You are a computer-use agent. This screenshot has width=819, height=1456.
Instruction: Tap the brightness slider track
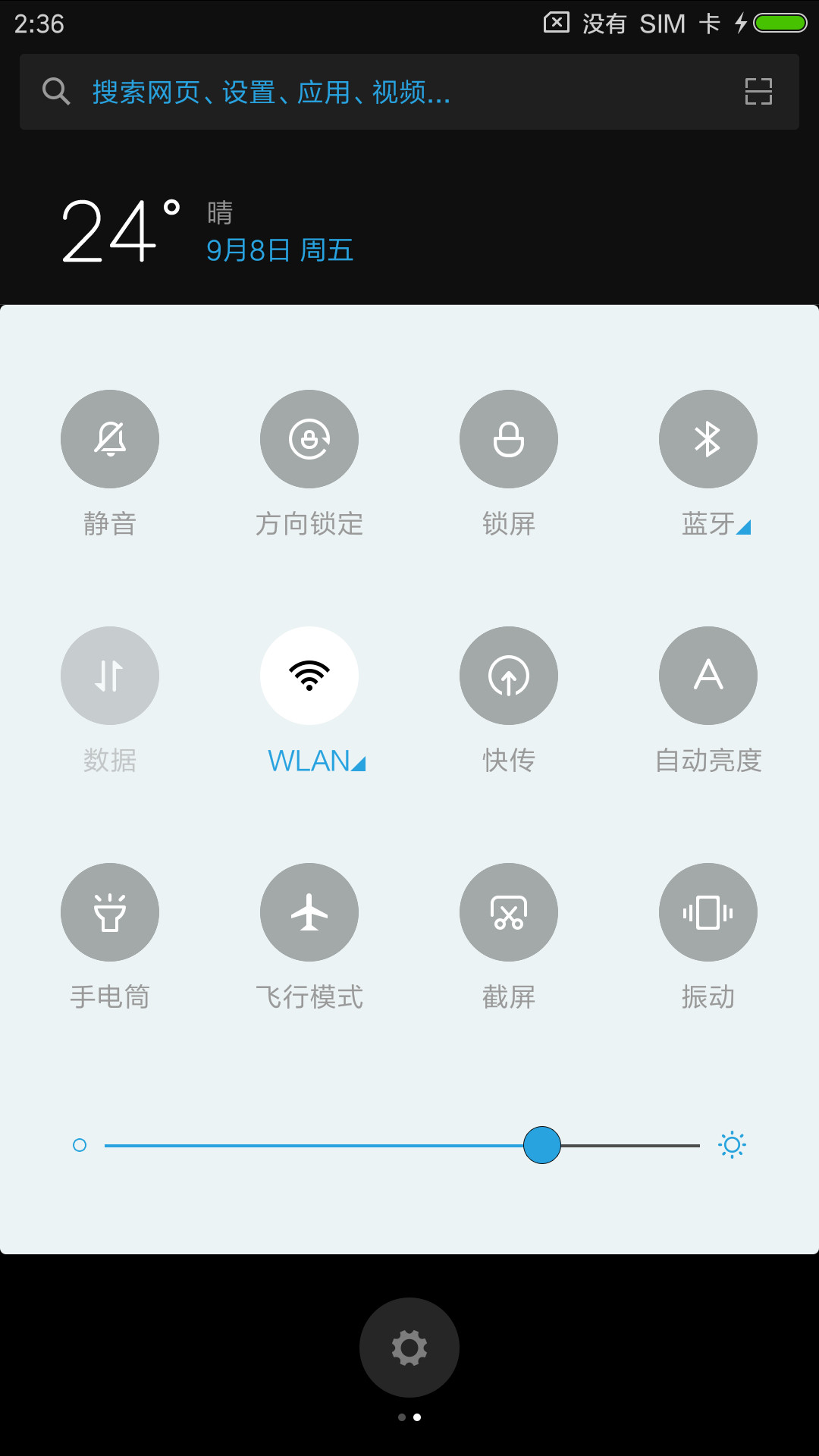(402, 1145)
